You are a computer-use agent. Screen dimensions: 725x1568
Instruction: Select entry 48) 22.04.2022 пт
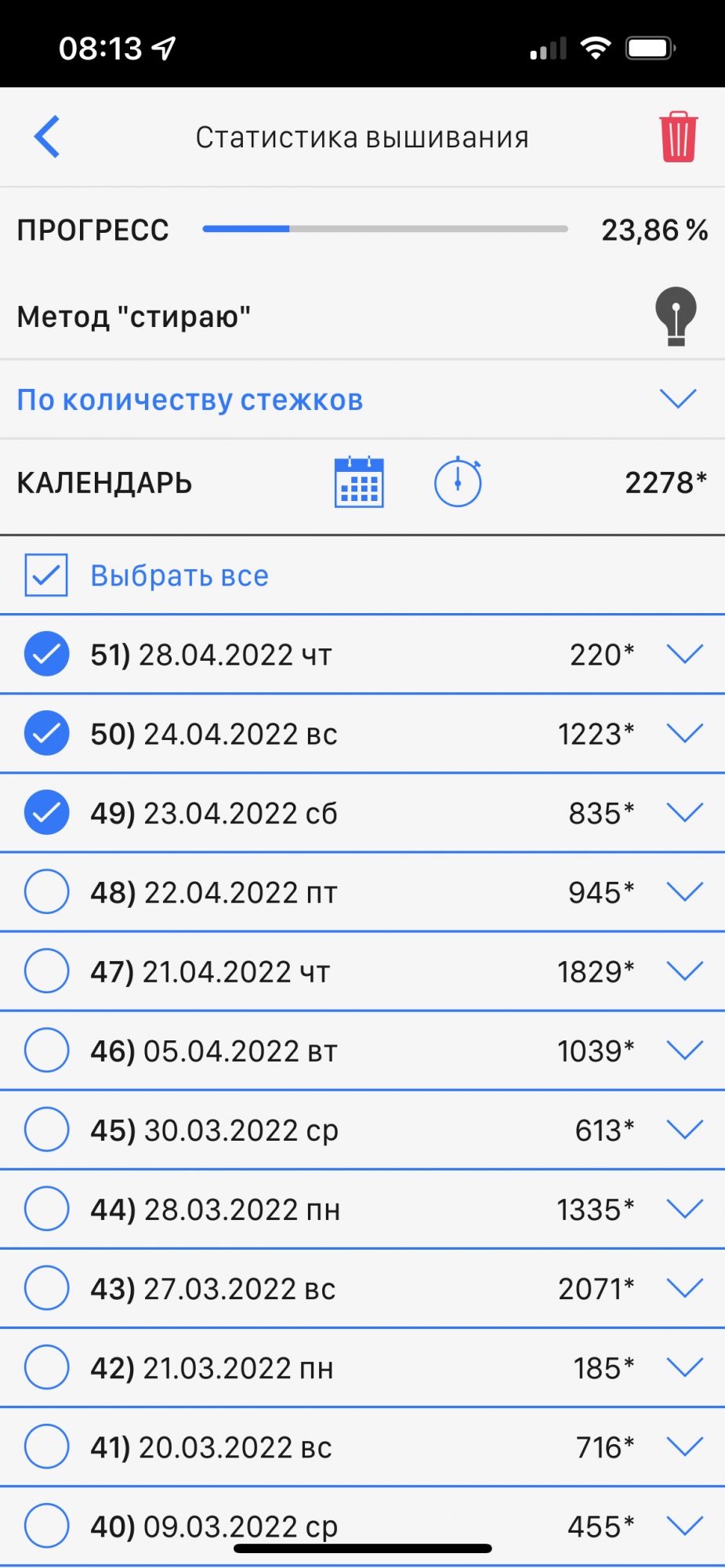click(46, 891)
